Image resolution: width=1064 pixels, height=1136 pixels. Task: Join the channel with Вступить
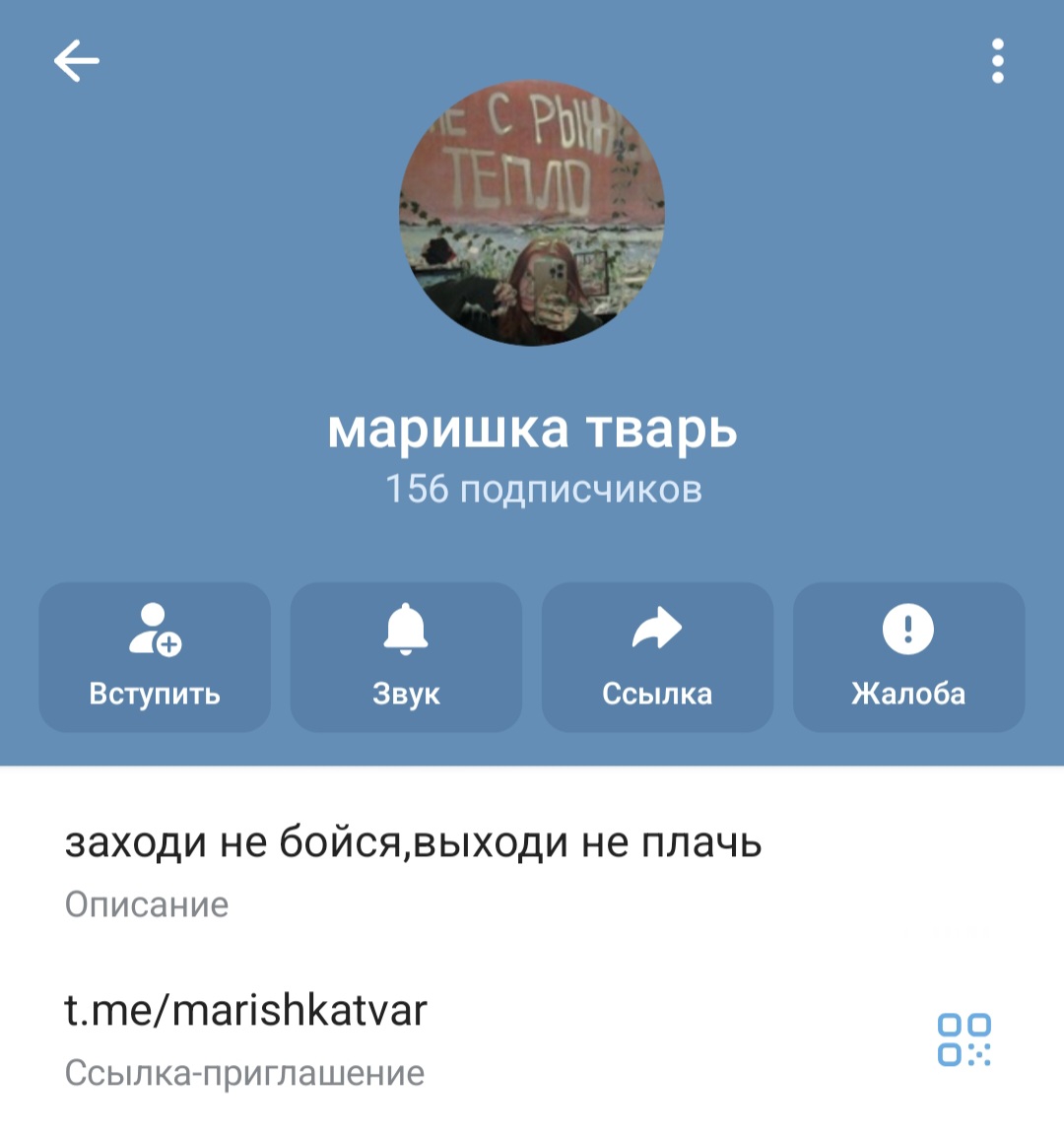pyautogui.click(x=155, y=657)
